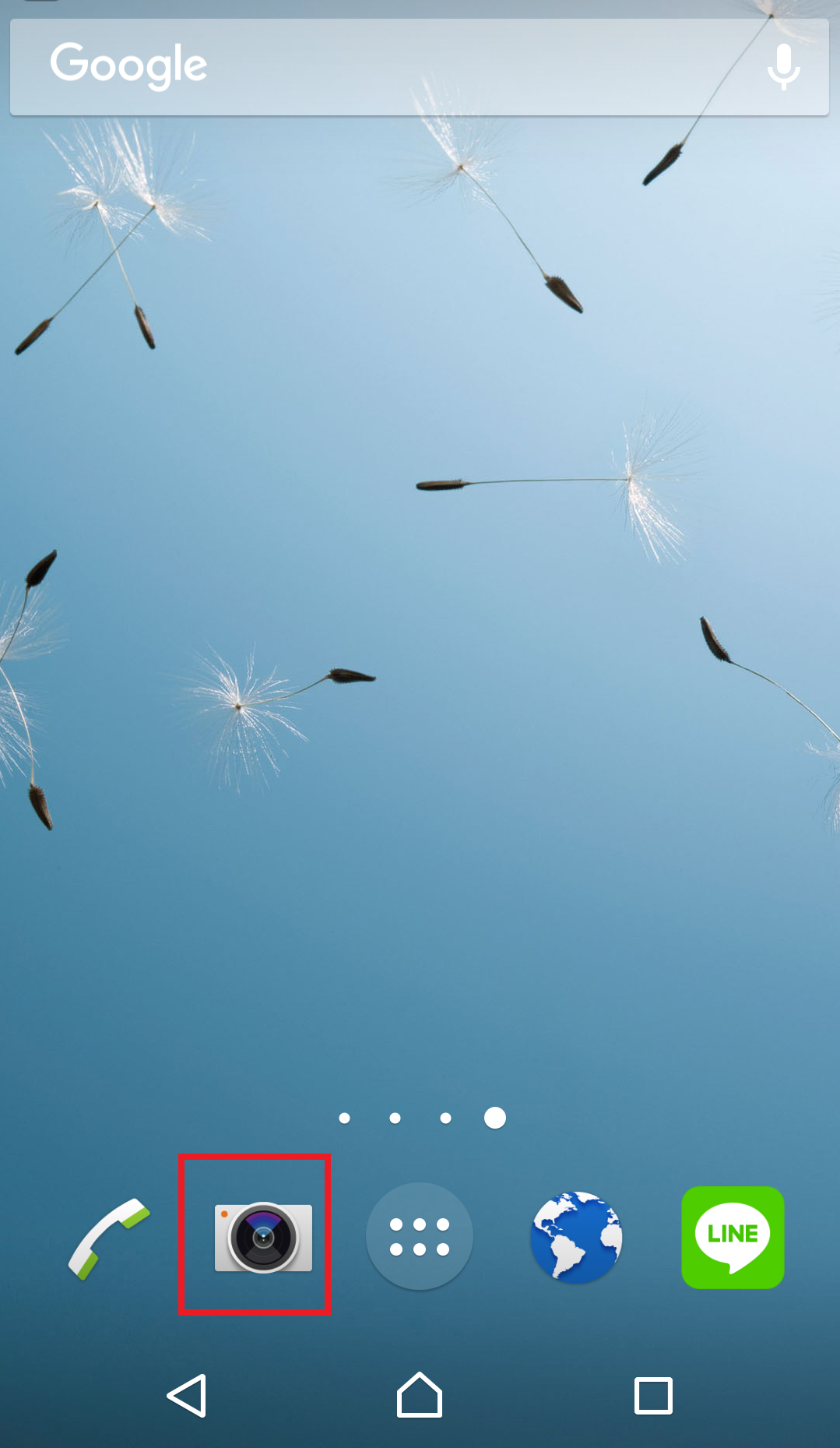Tap the system back button
Image resolution: width=840 pixels, height=1448 pixels.
point(188,1395)
